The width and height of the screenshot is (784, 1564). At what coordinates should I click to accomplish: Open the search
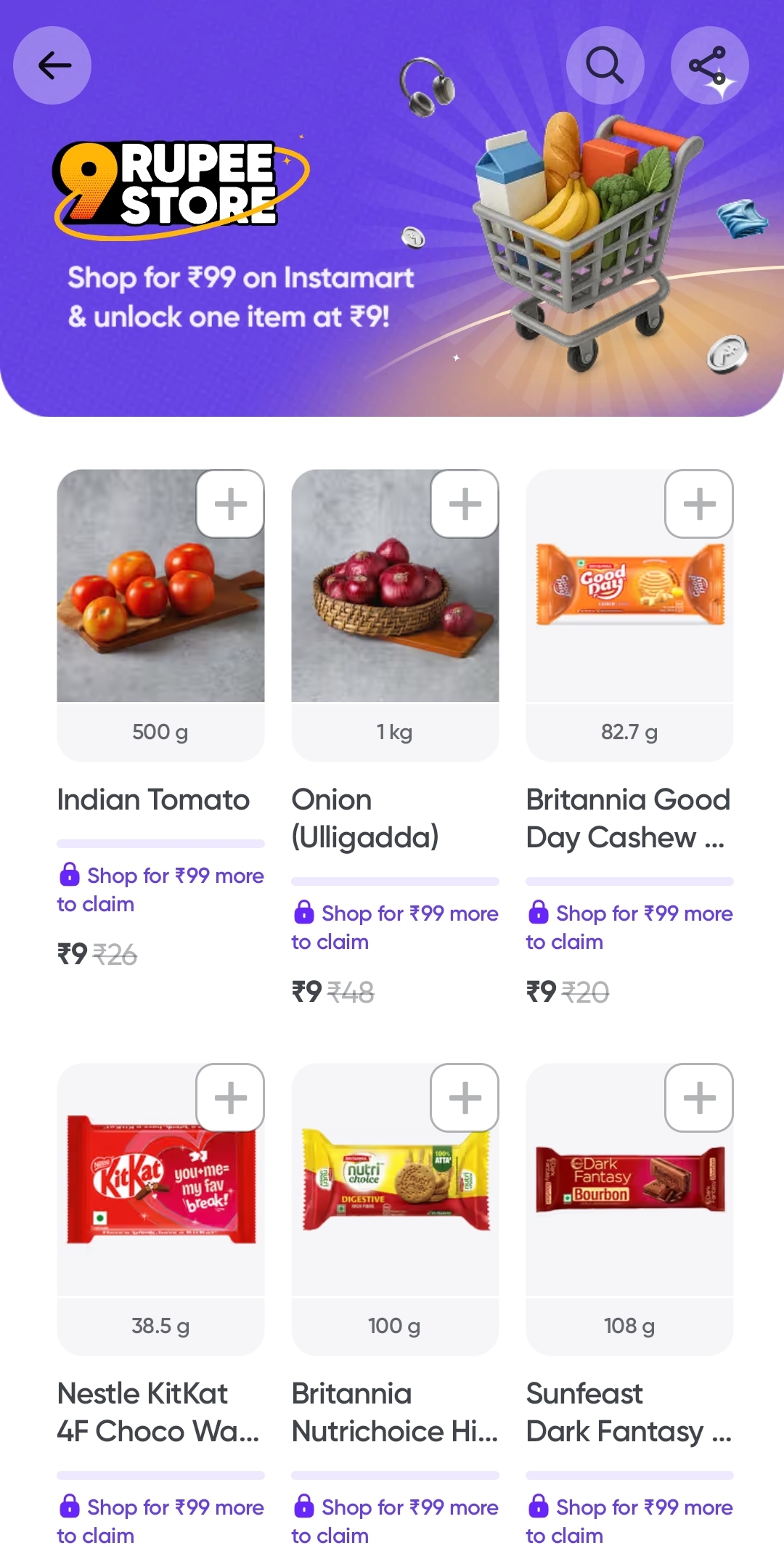(x=605, y=65)
